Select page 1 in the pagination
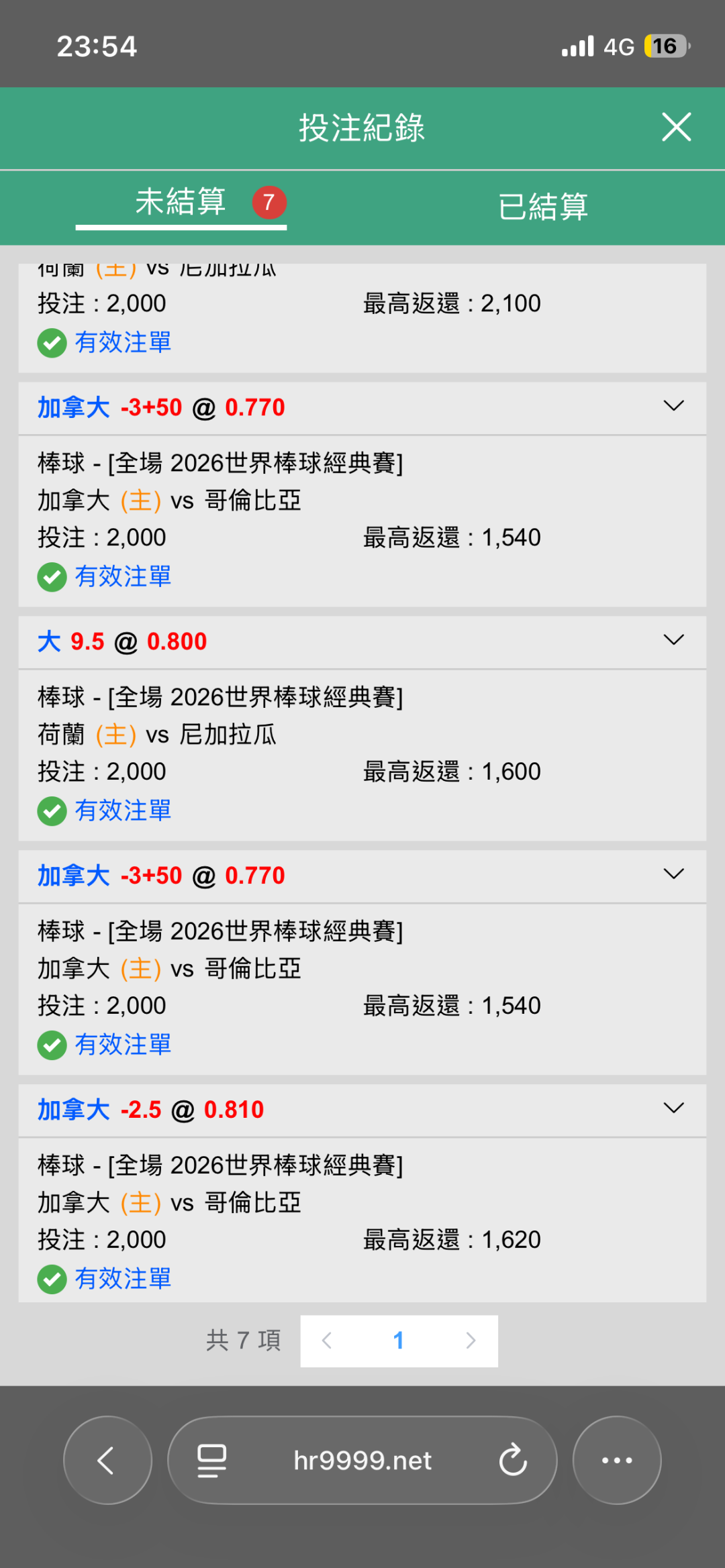This screenshot has height=1568, width=725. [398, 1341]
